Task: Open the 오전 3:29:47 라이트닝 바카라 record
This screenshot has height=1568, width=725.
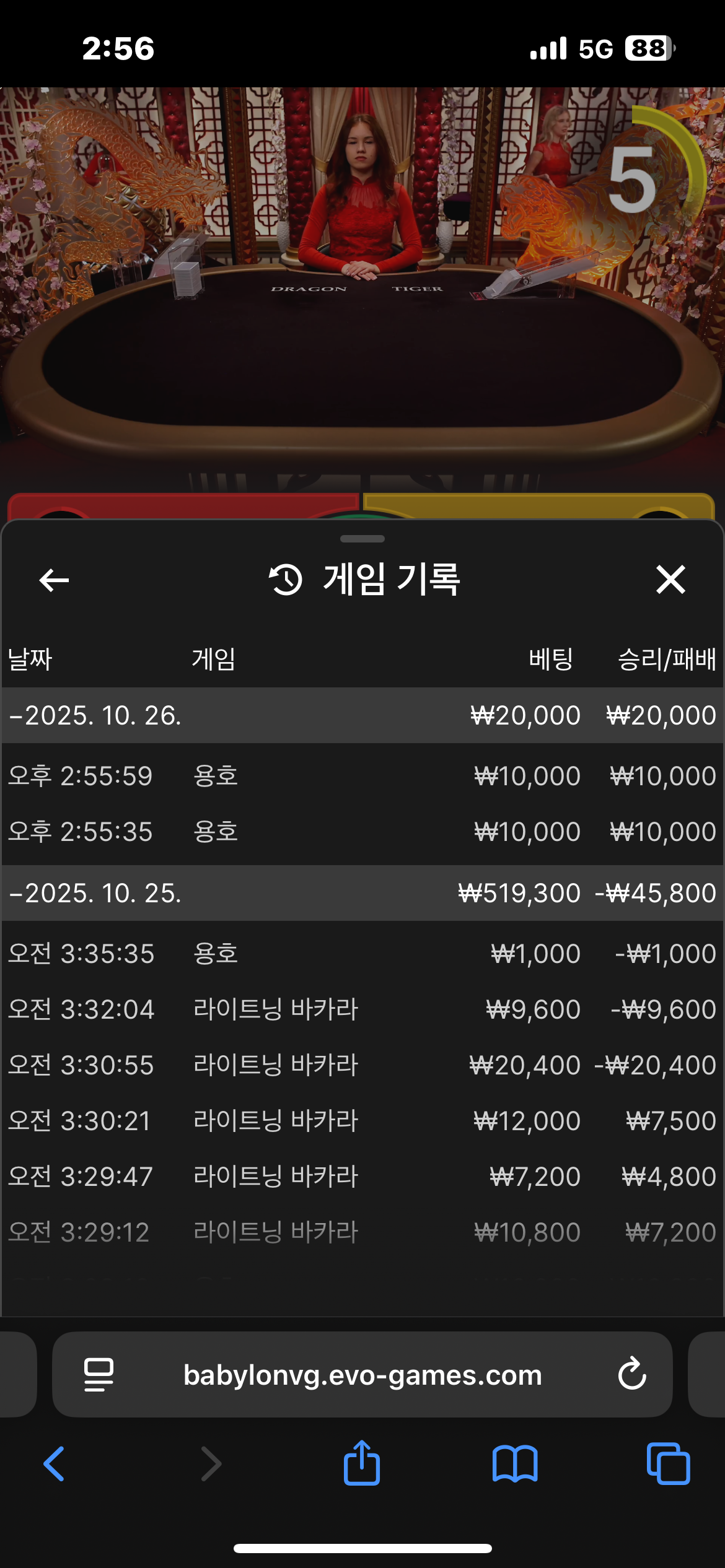Action: [362, 1177]
